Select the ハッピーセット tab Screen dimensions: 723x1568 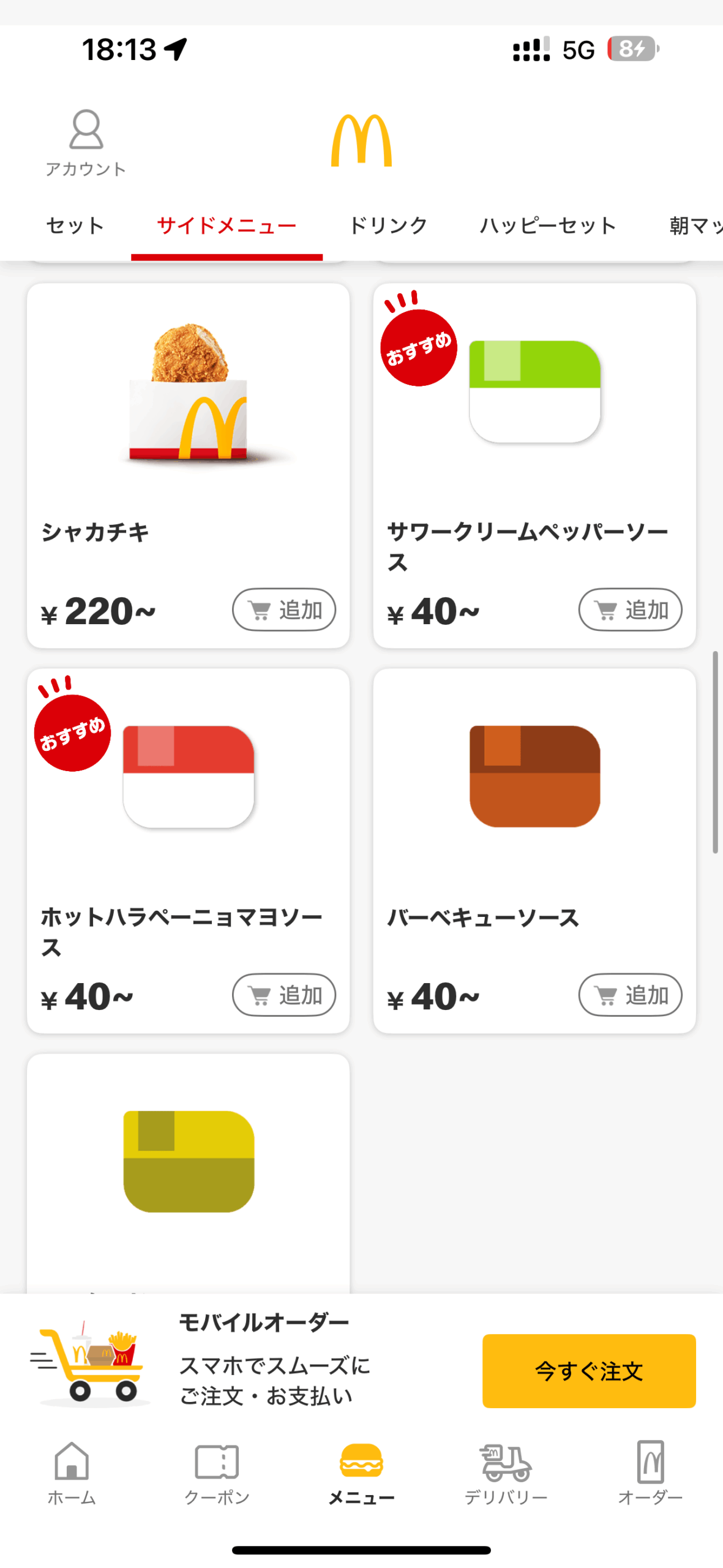pyautogui.click(x=547, y=225)
